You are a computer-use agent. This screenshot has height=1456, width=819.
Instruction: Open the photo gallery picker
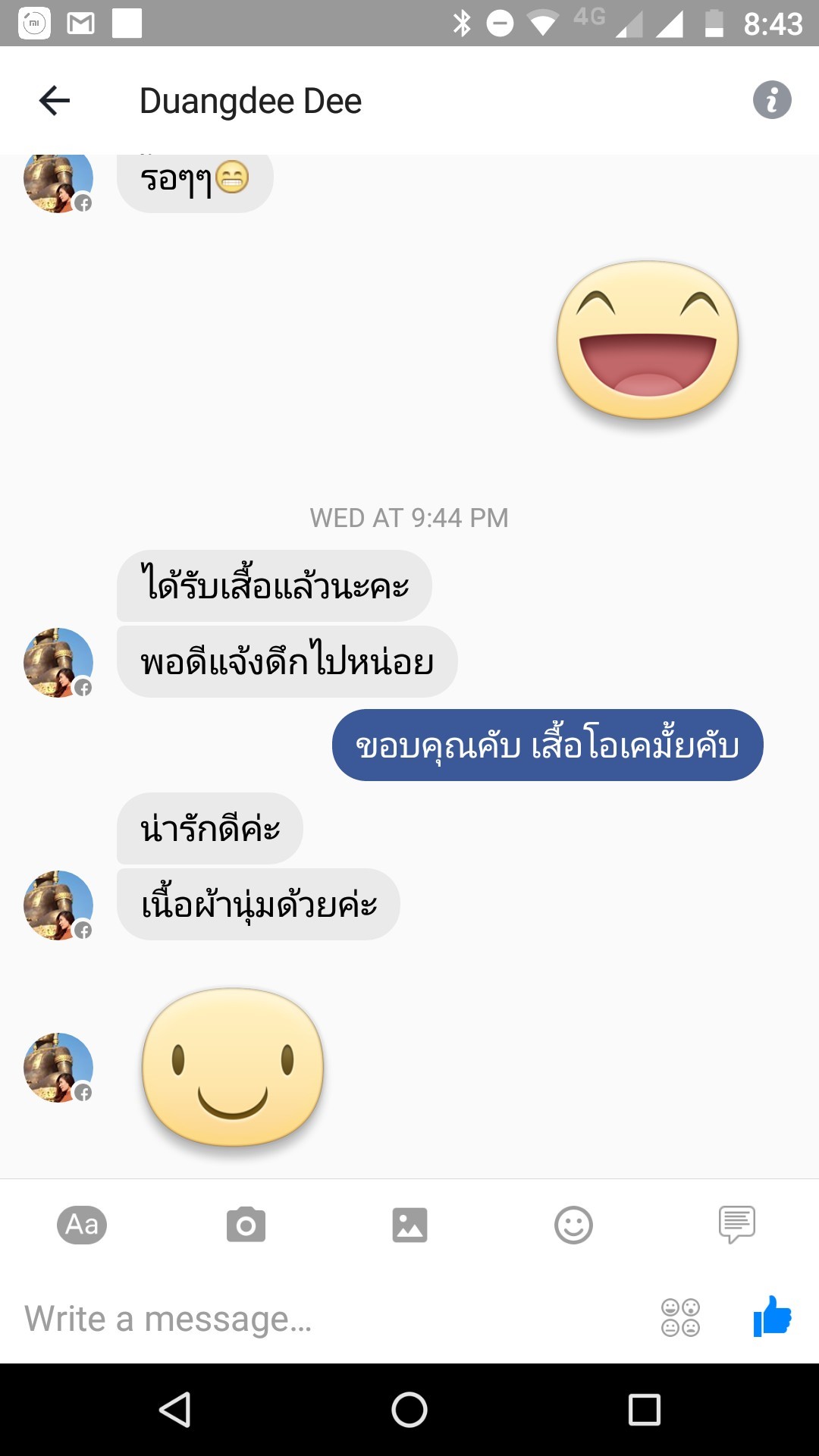click(409, 1225)
